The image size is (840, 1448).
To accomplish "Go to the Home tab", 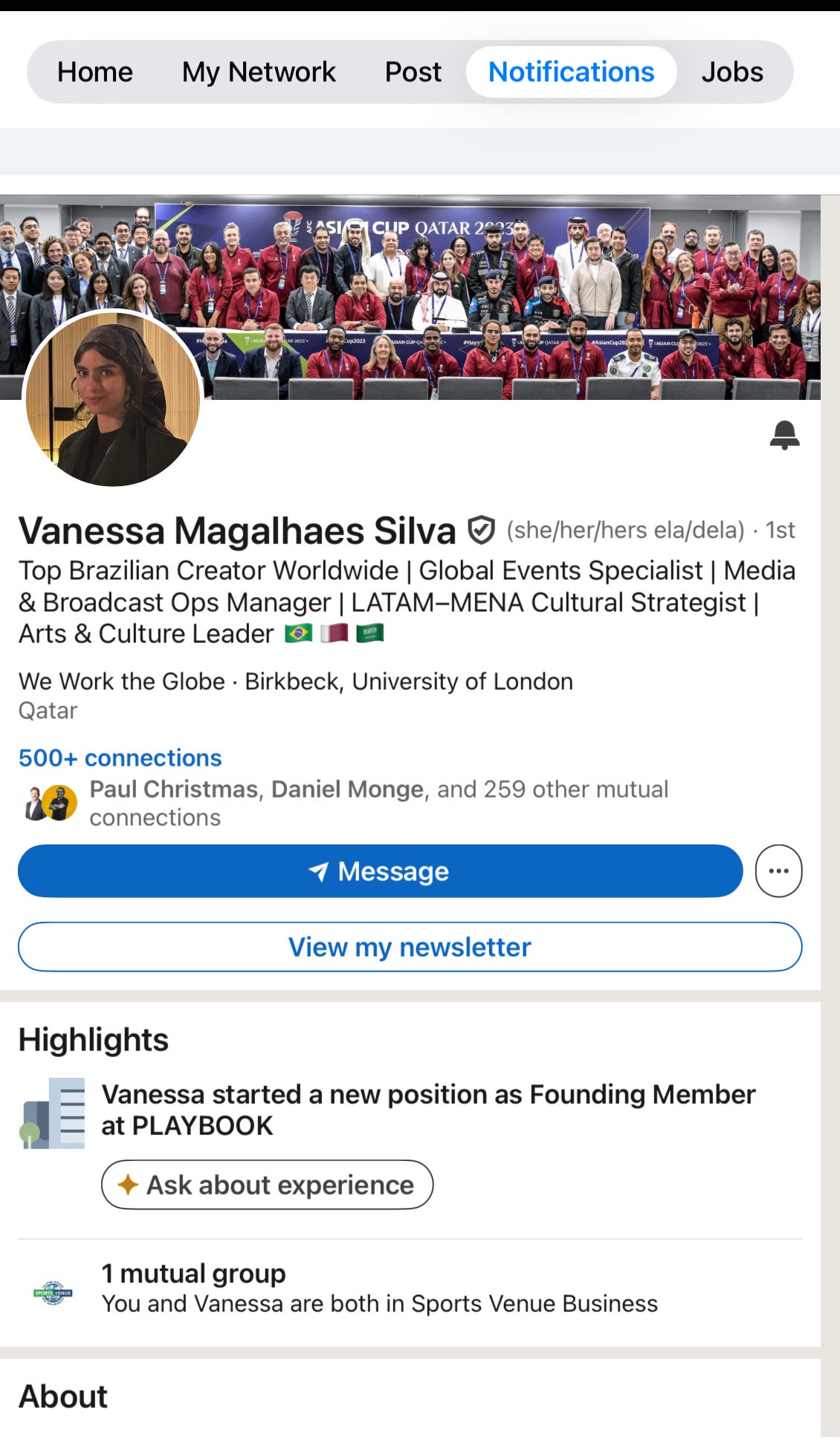I will [x=95, y=72].
